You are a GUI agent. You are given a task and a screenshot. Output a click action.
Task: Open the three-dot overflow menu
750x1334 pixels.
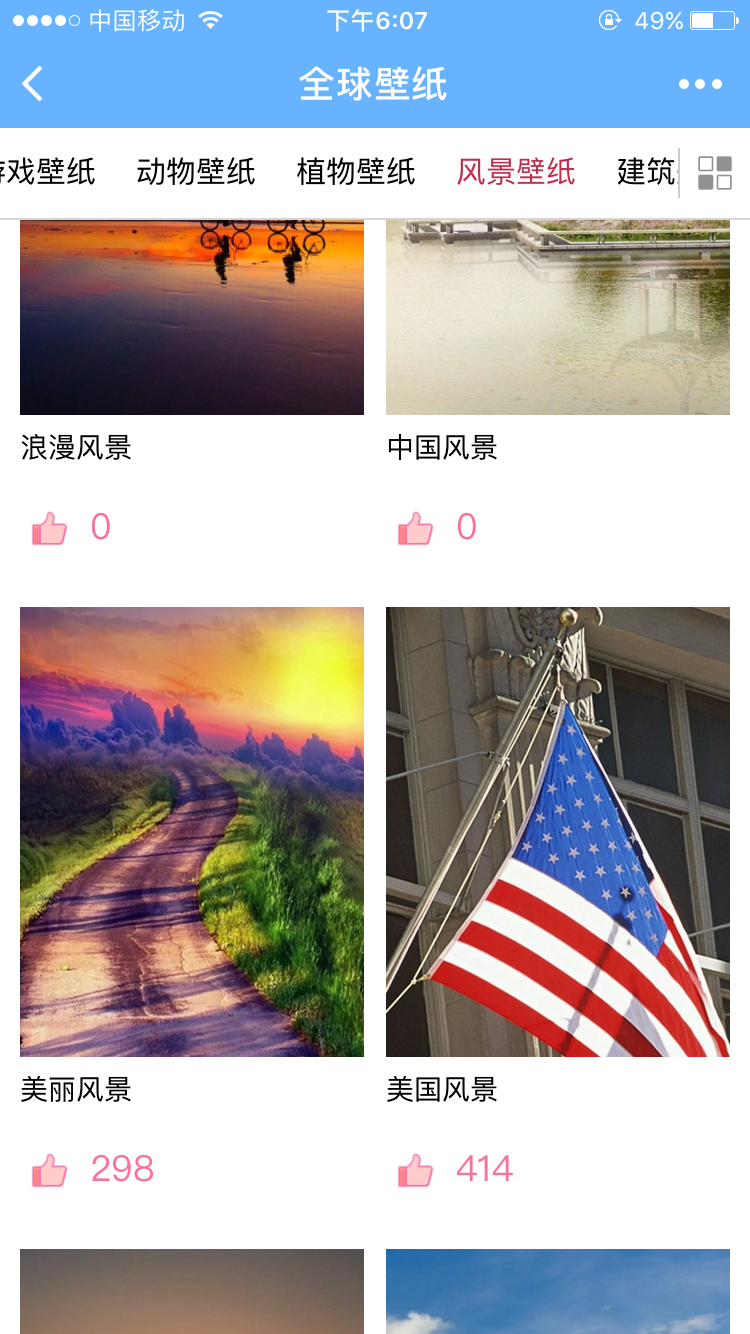(x=700, y=84)
